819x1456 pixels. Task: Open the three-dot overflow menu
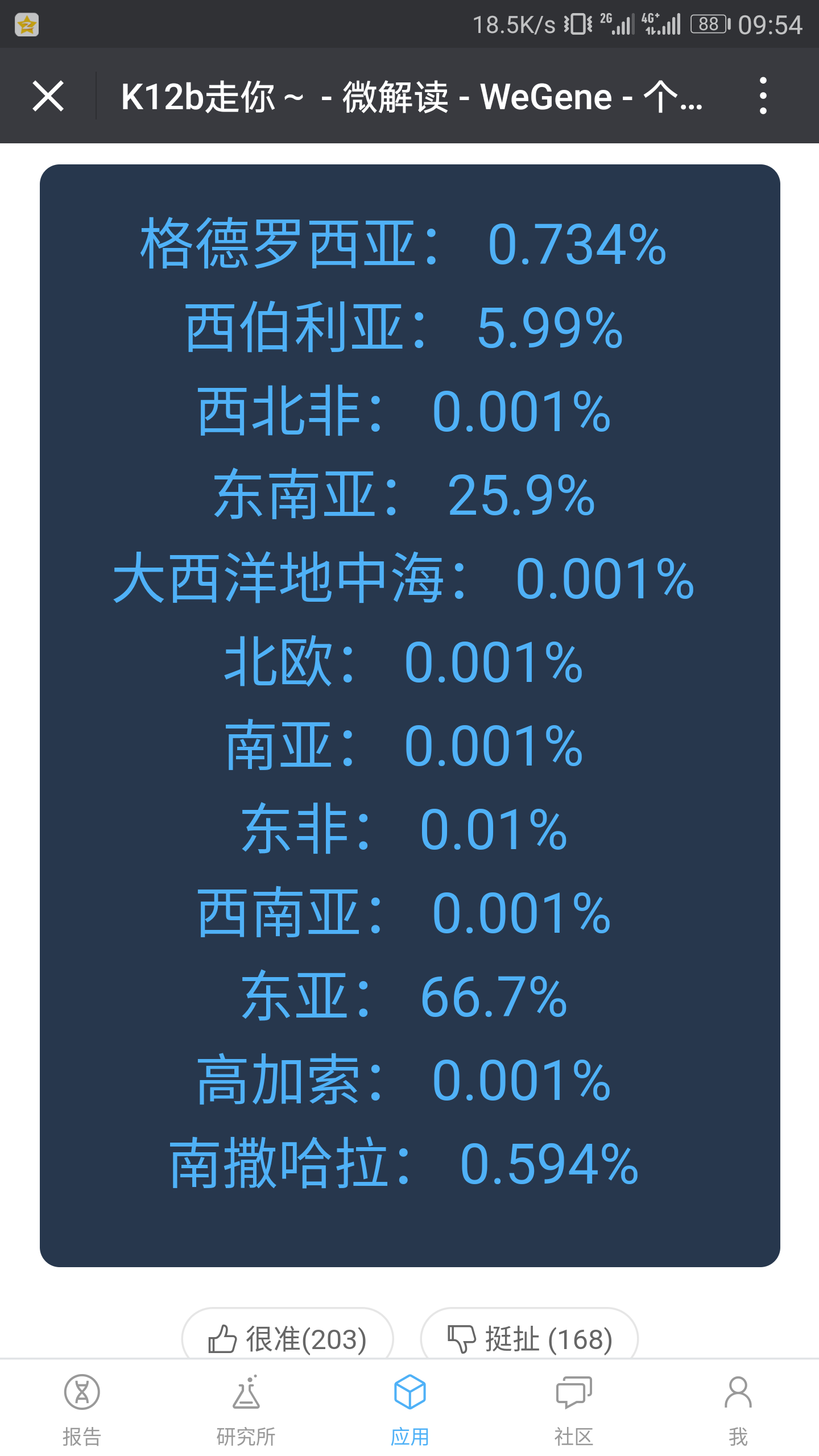pos(763,96)
